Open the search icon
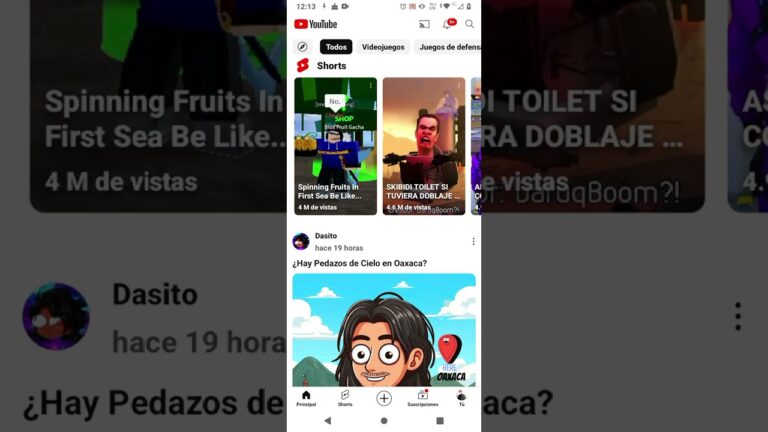This screenshot has width=768, height=432. point(469,24)
